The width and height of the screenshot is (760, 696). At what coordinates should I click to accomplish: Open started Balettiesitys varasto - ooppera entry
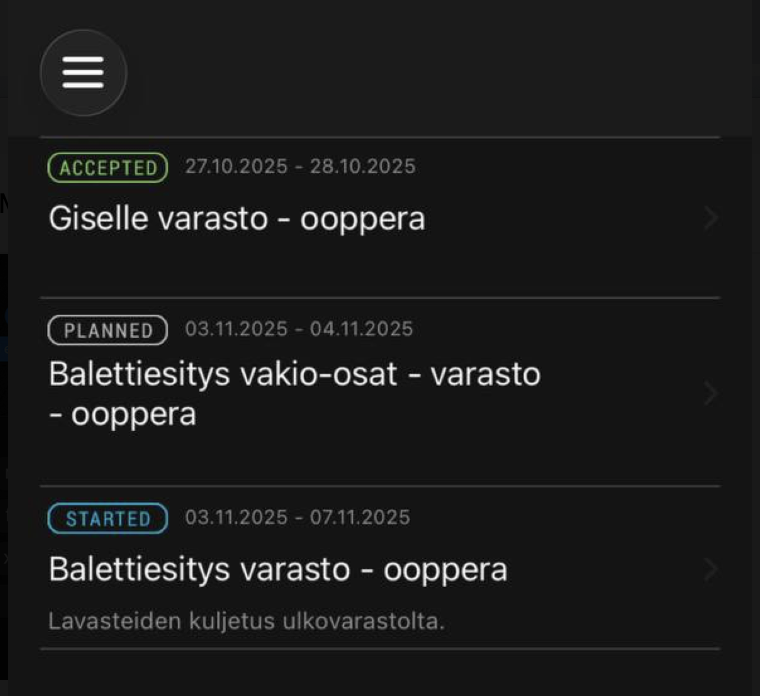[380, 569]
